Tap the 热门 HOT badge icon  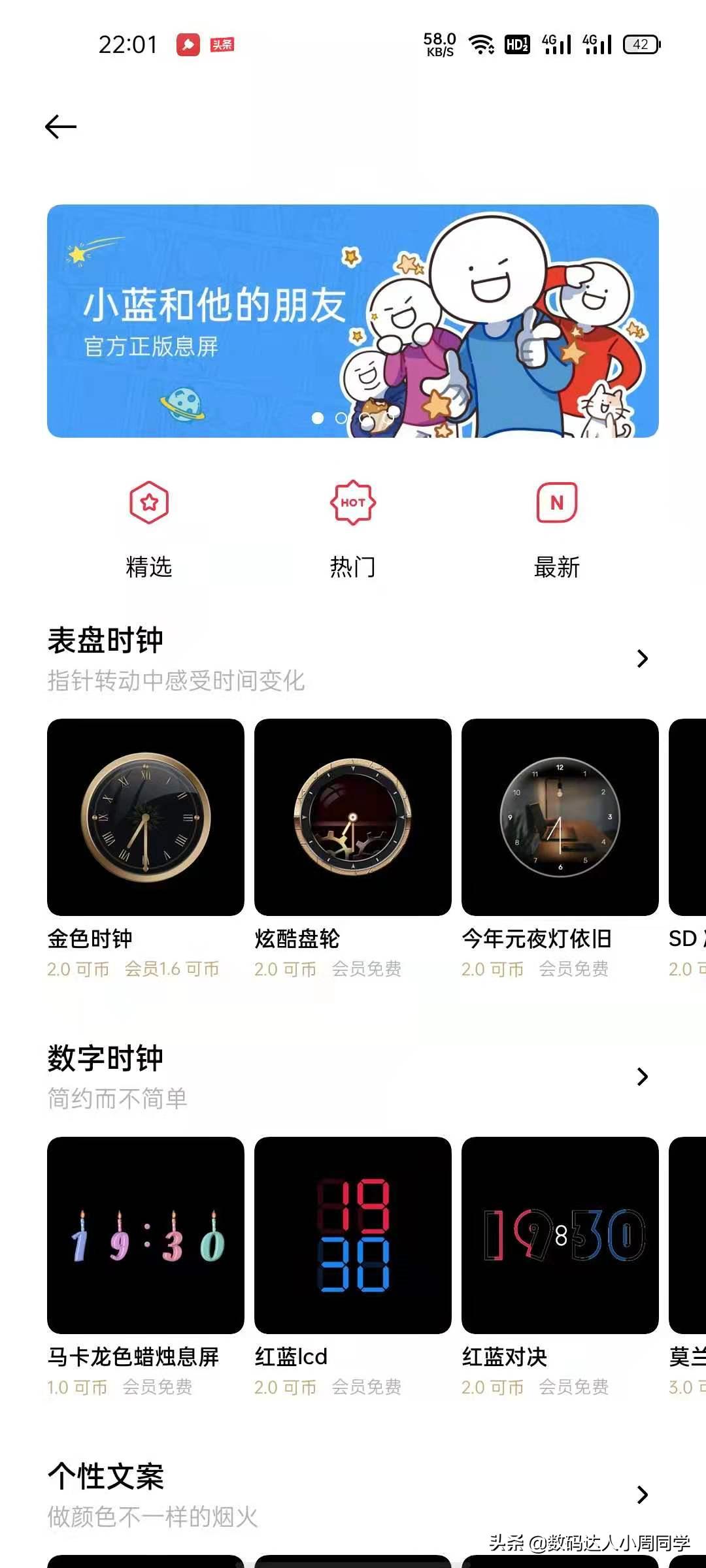pyautogui.click(x=353, y=503)
